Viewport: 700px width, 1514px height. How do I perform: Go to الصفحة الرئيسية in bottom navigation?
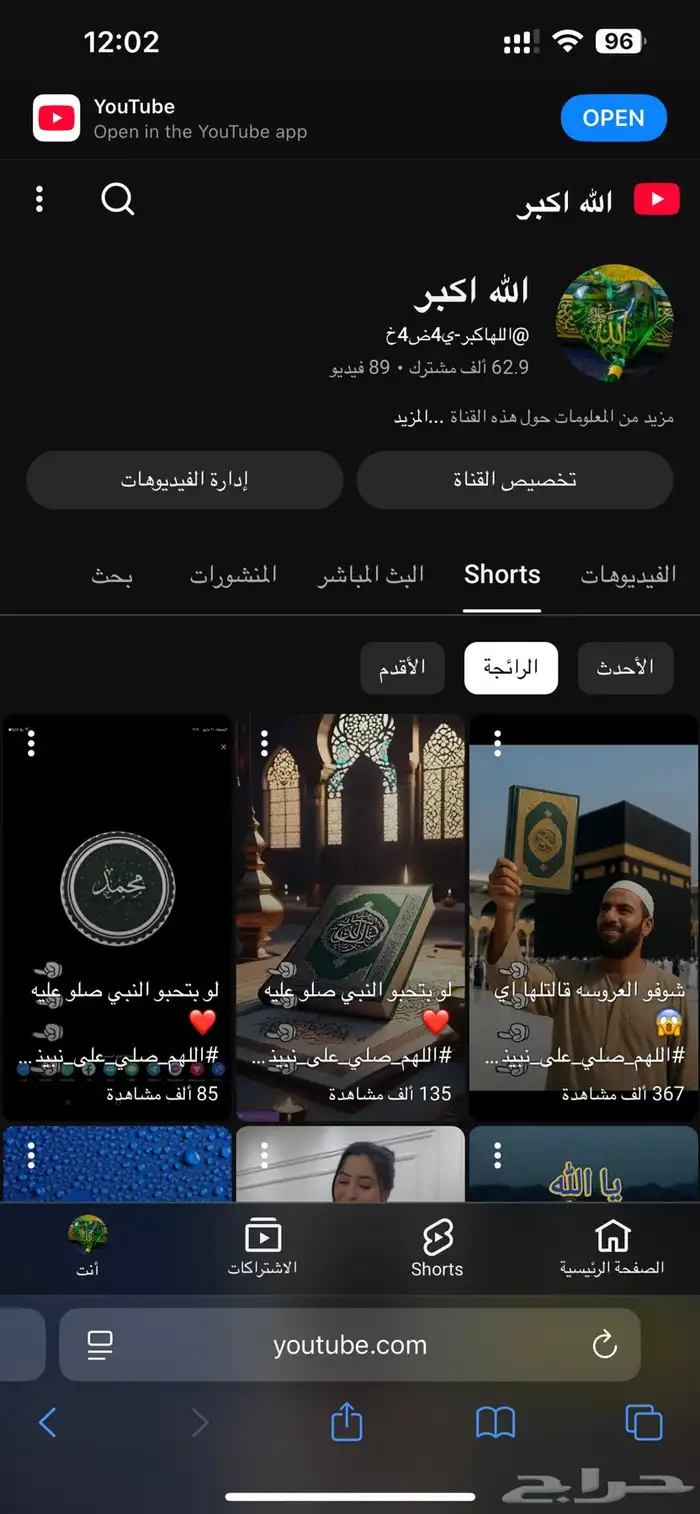tap(612, 1248)
